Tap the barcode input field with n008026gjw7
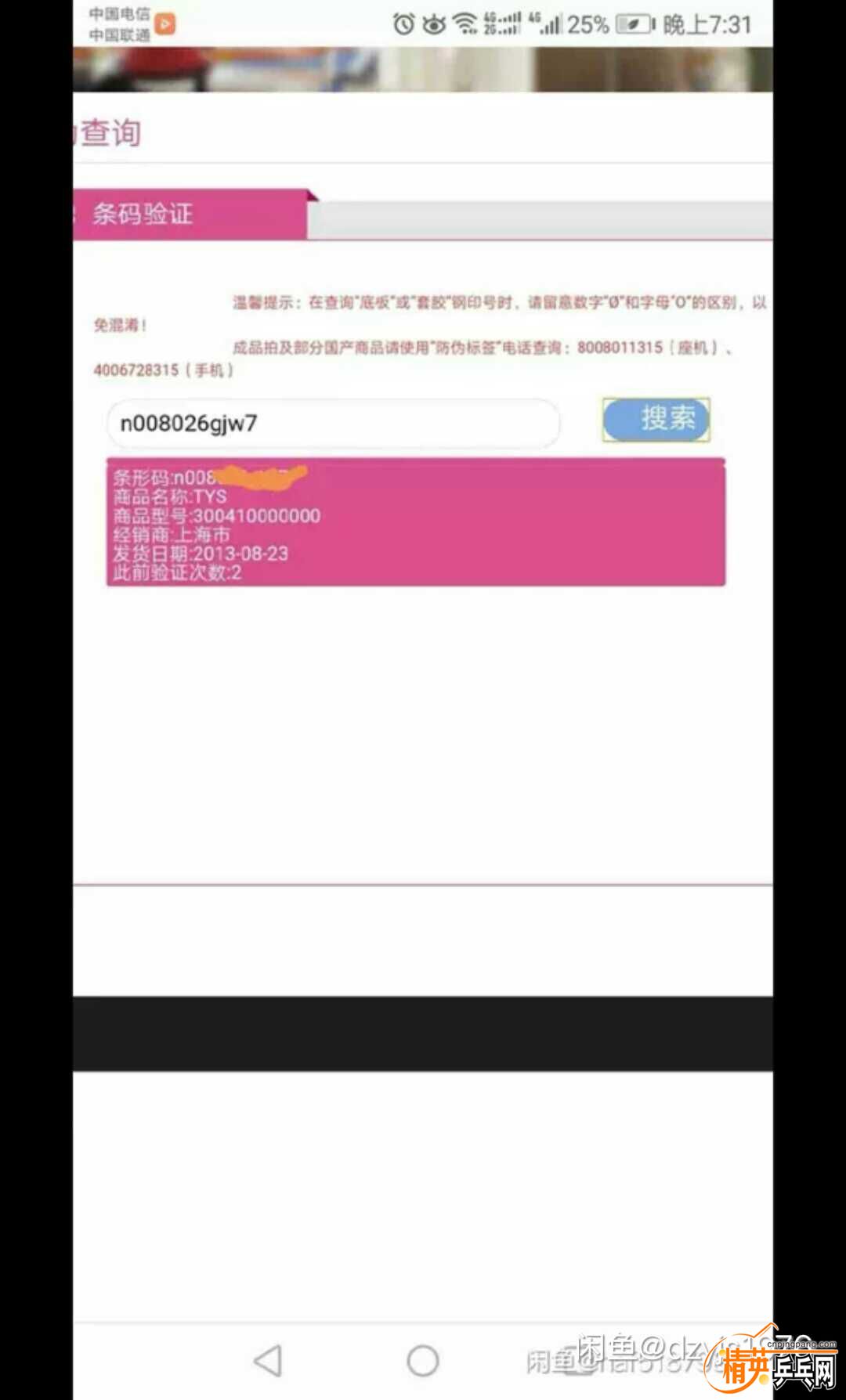 tap(333, 424)
